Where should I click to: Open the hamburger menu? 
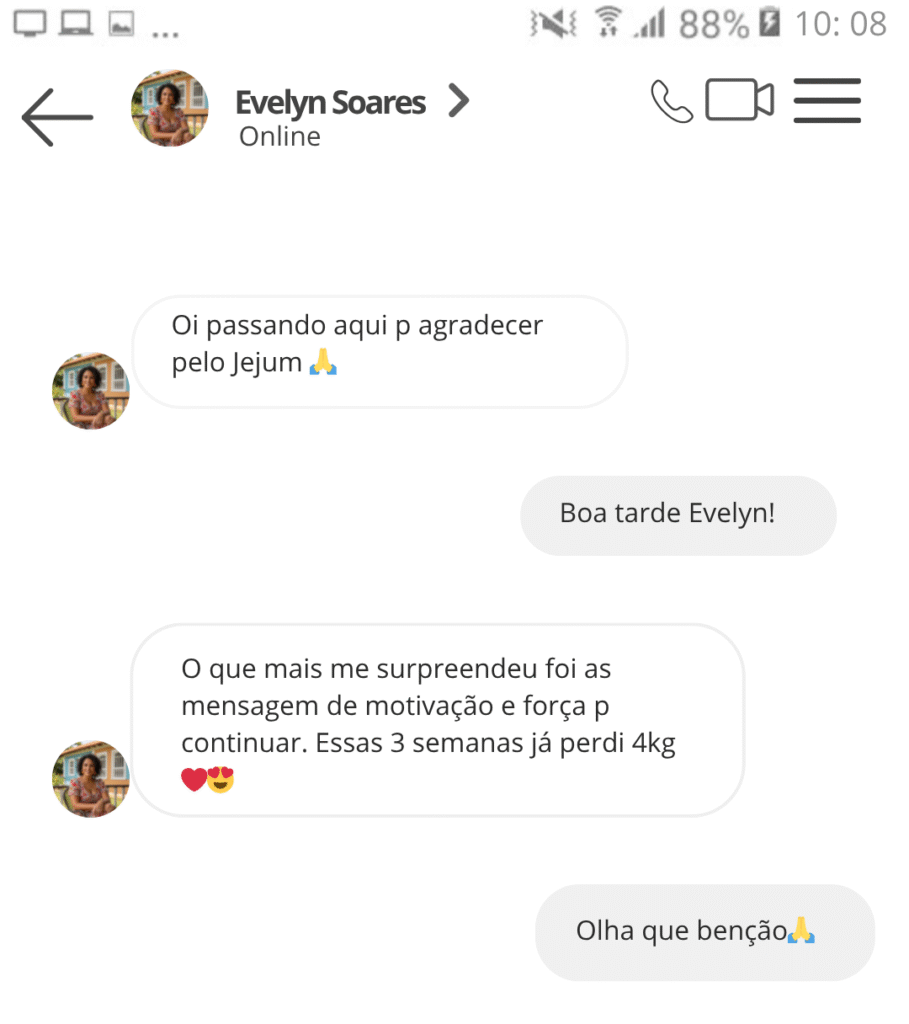(827, 101)
